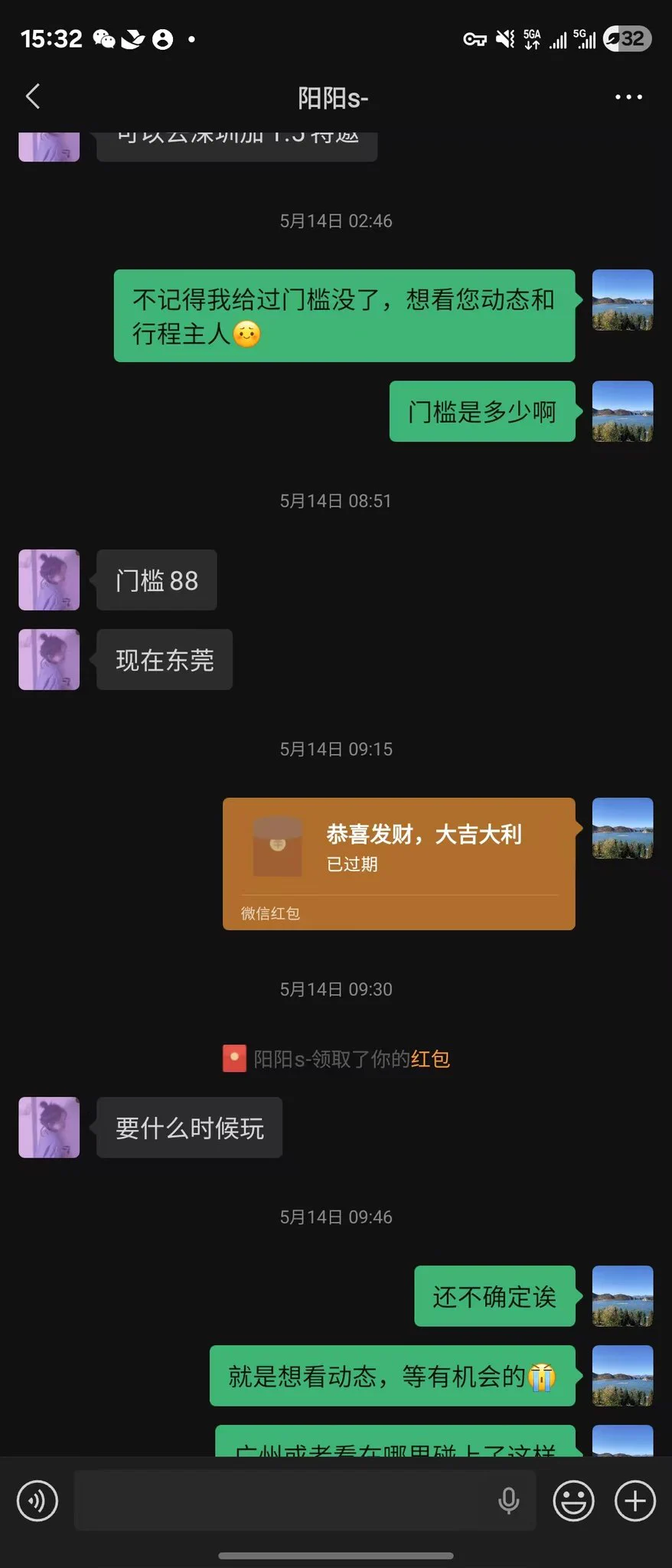Open contact avatar beside 要什么时候玩
The image size is (672, 1568).
point(49,1127)
